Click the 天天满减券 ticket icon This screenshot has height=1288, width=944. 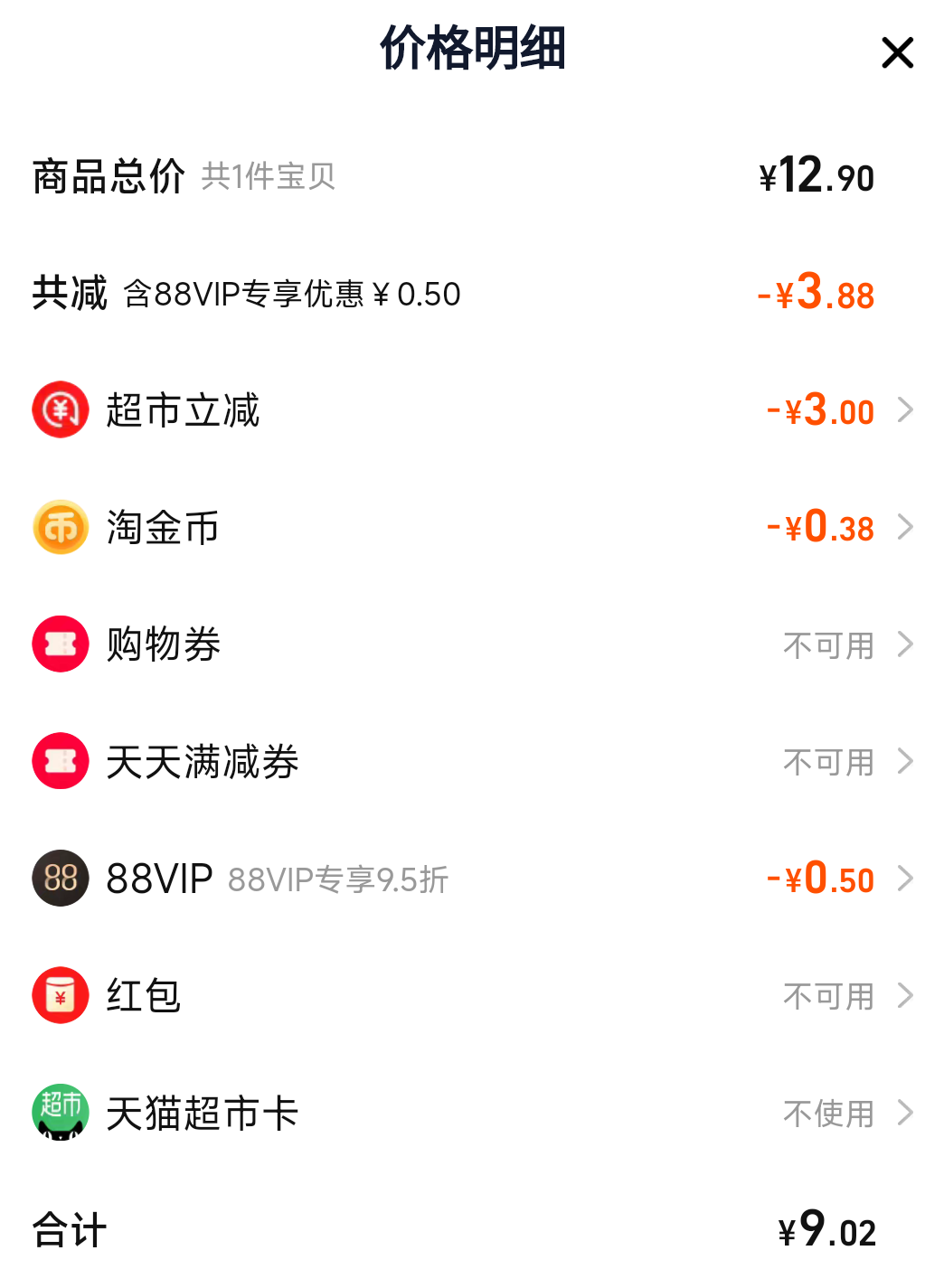[60, 761]
